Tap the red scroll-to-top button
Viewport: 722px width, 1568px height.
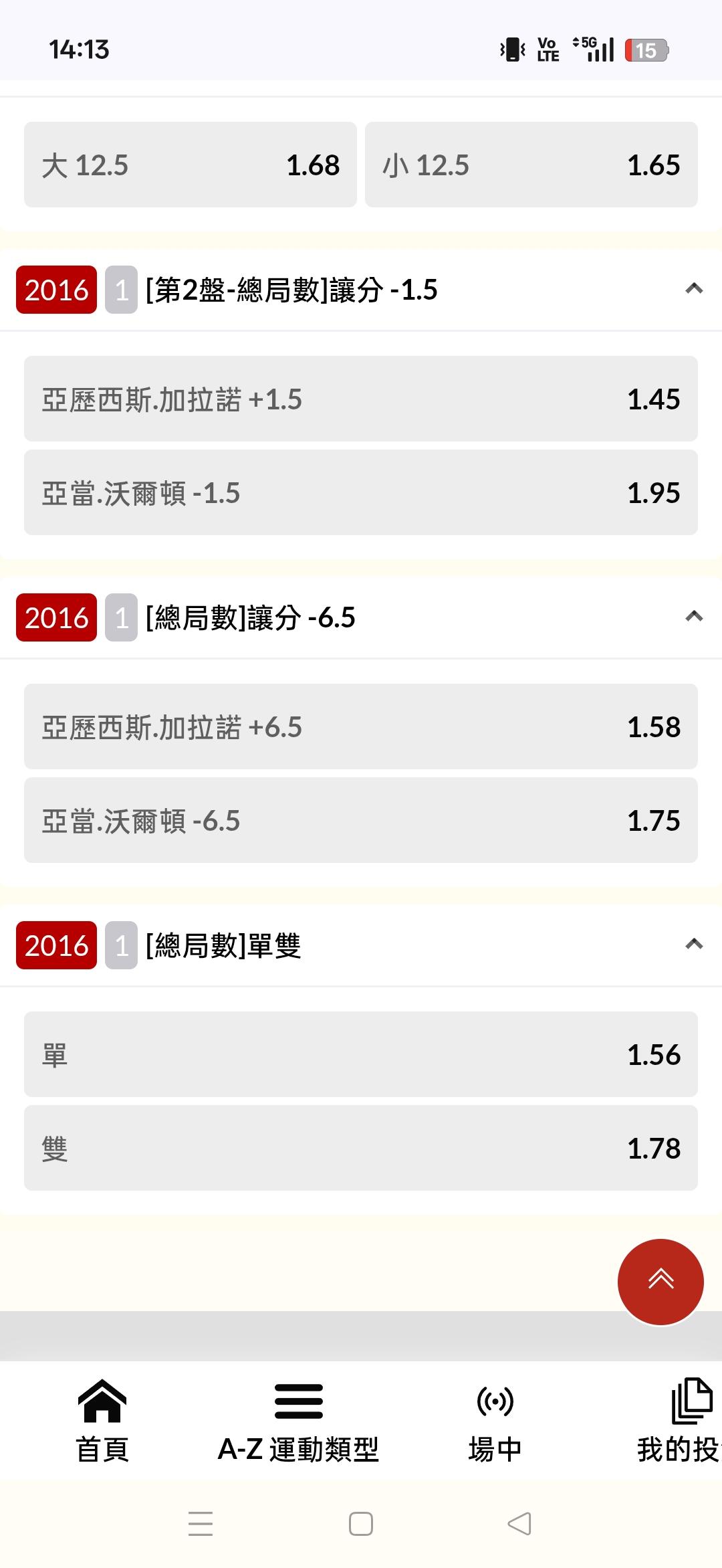point(660,1282)
